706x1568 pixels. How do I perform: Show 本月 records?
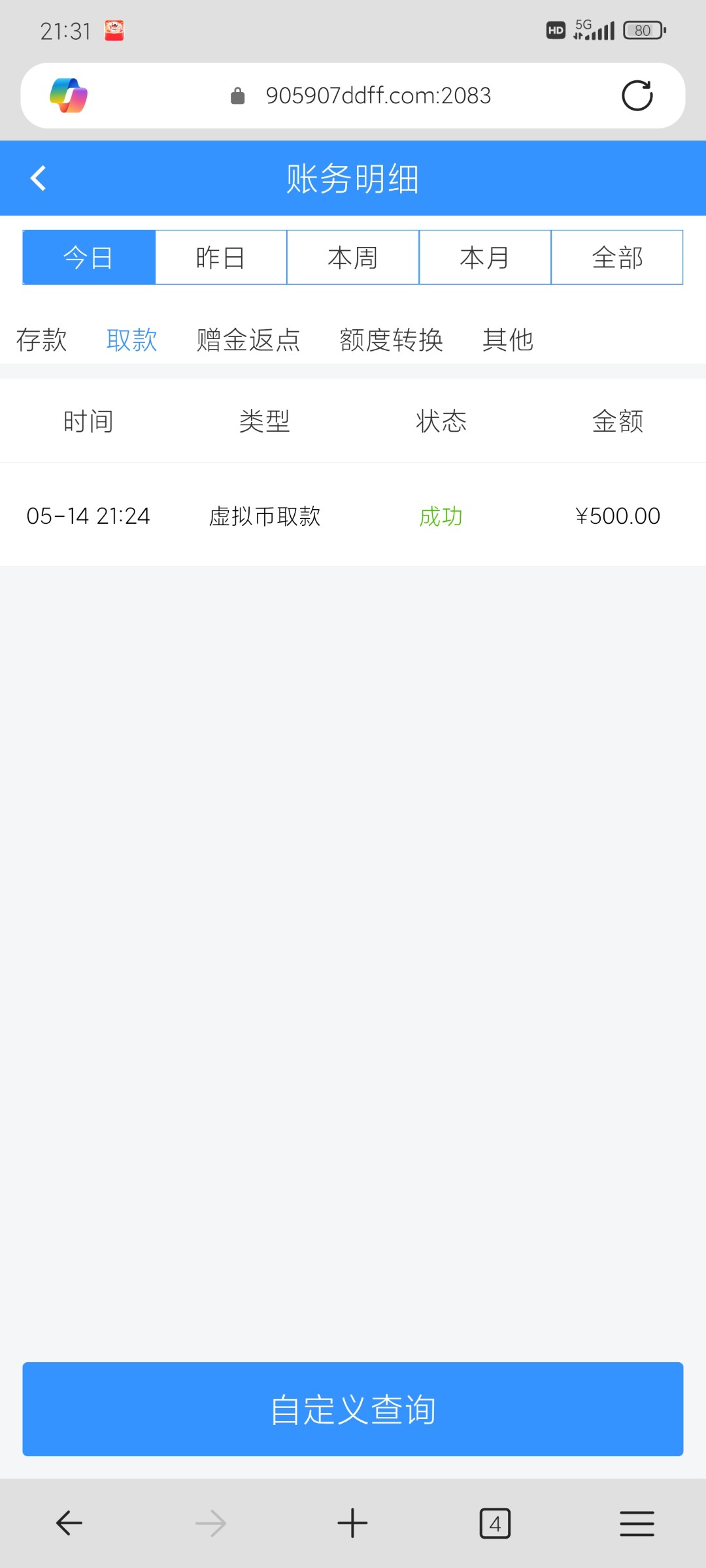pyautogui.click(x=485, y=257)
